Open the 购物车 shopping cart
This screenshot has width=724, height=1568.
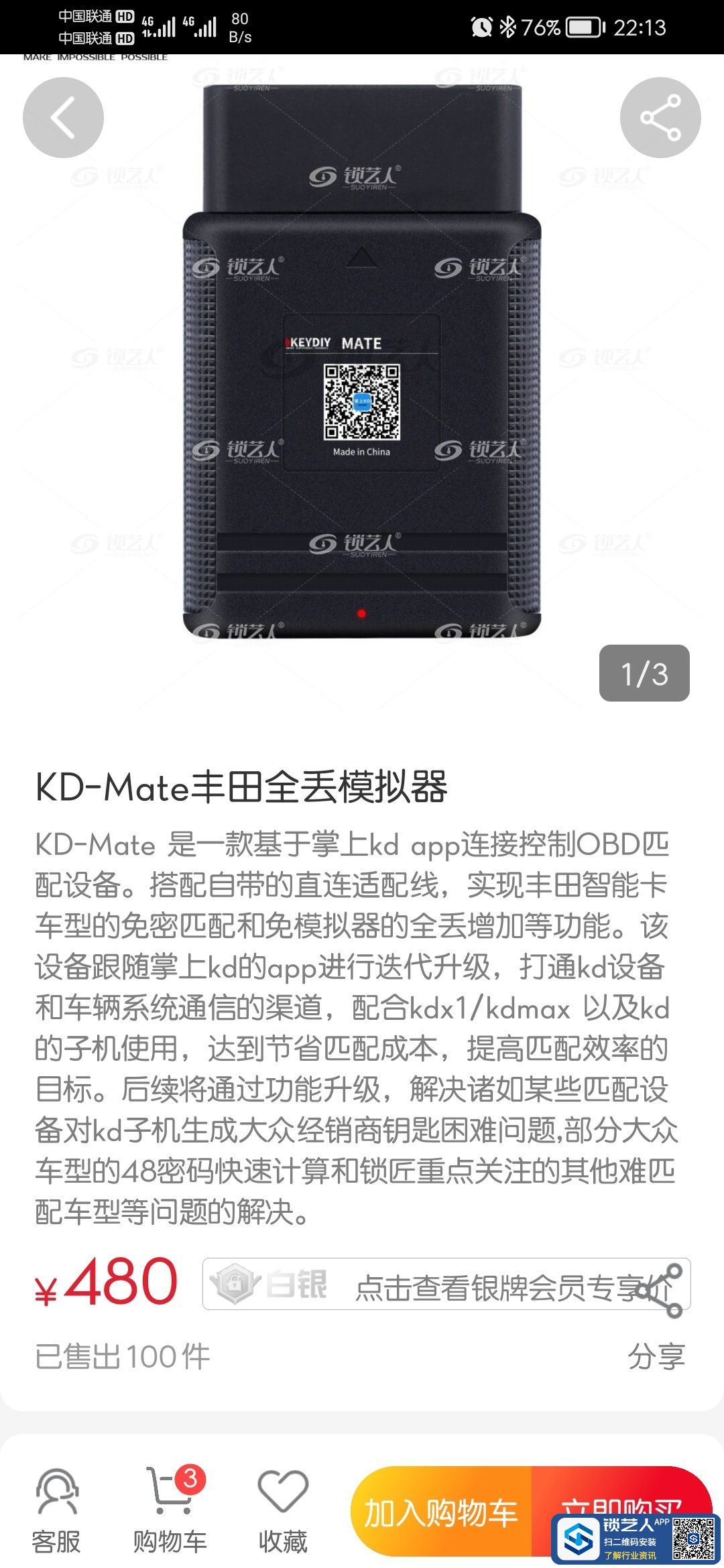point(170,1511)
